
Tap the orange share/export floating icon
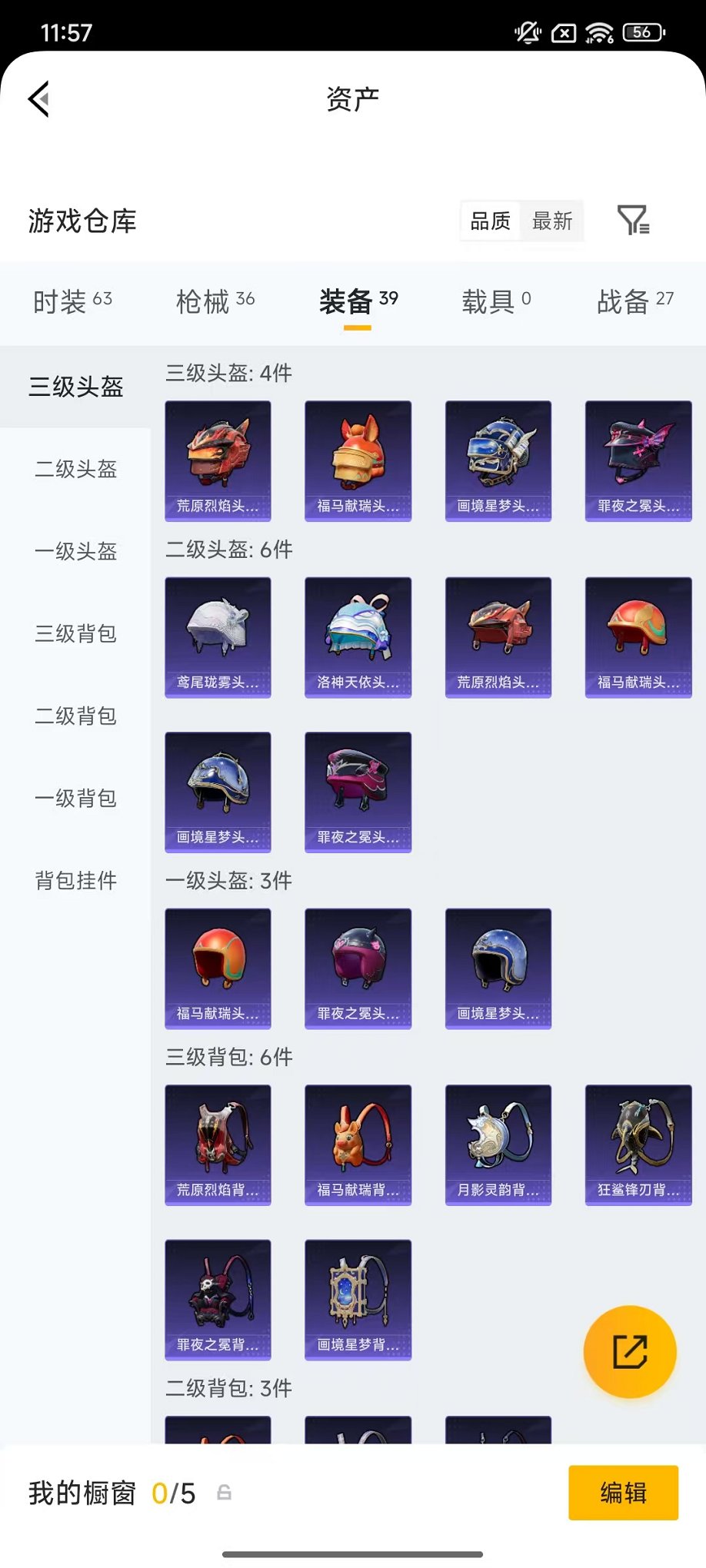tap(629, 1352)
